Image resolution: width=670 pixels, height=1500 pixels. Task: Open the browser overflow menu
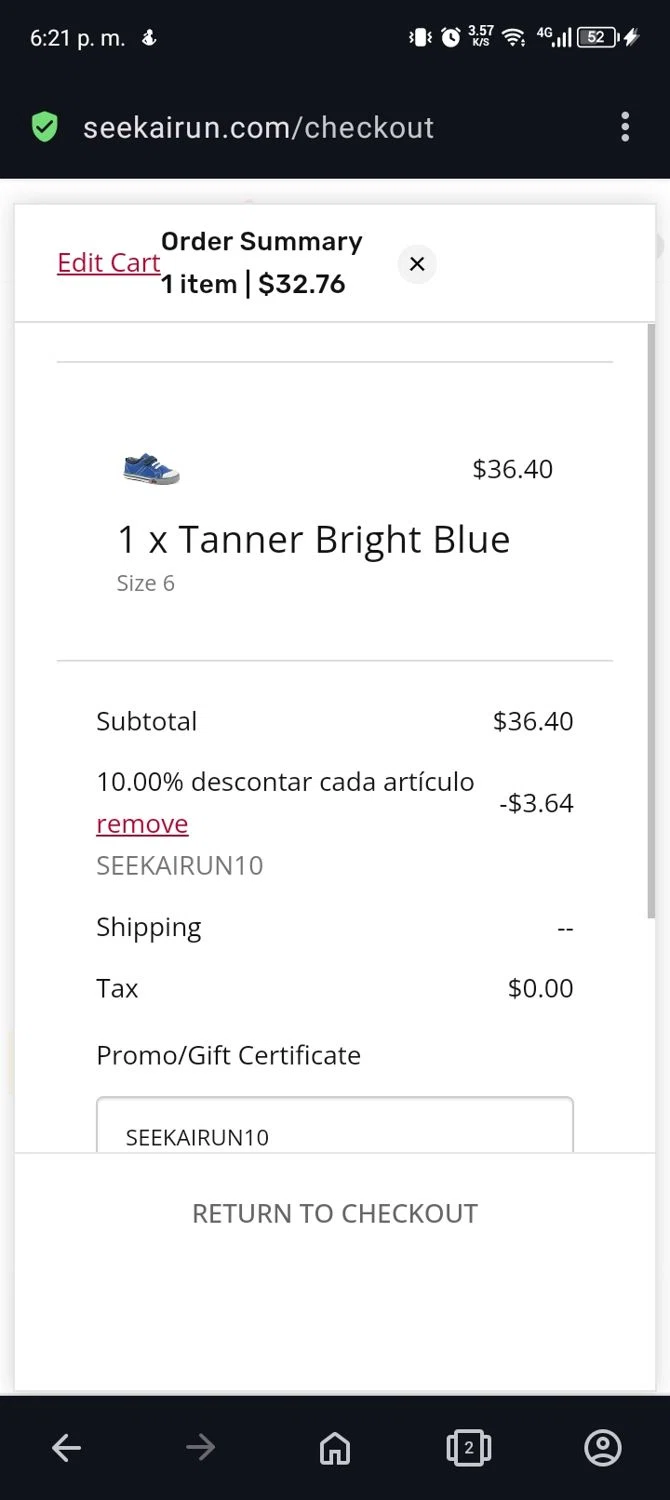(x=625, y=127)
